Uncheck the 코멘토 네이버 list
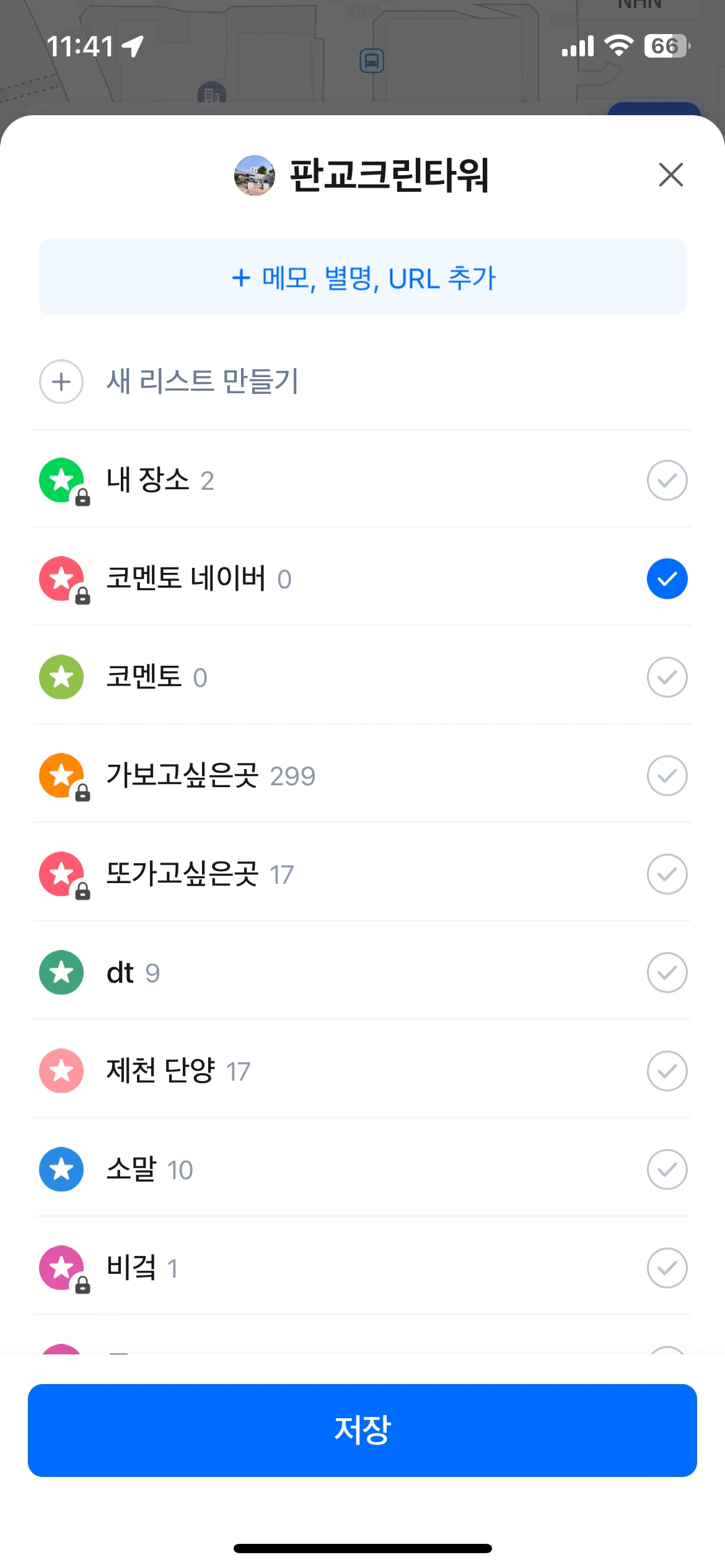The width and height of the screenshot is (725, 1568). pyautogui.click(x=667, y=579)
